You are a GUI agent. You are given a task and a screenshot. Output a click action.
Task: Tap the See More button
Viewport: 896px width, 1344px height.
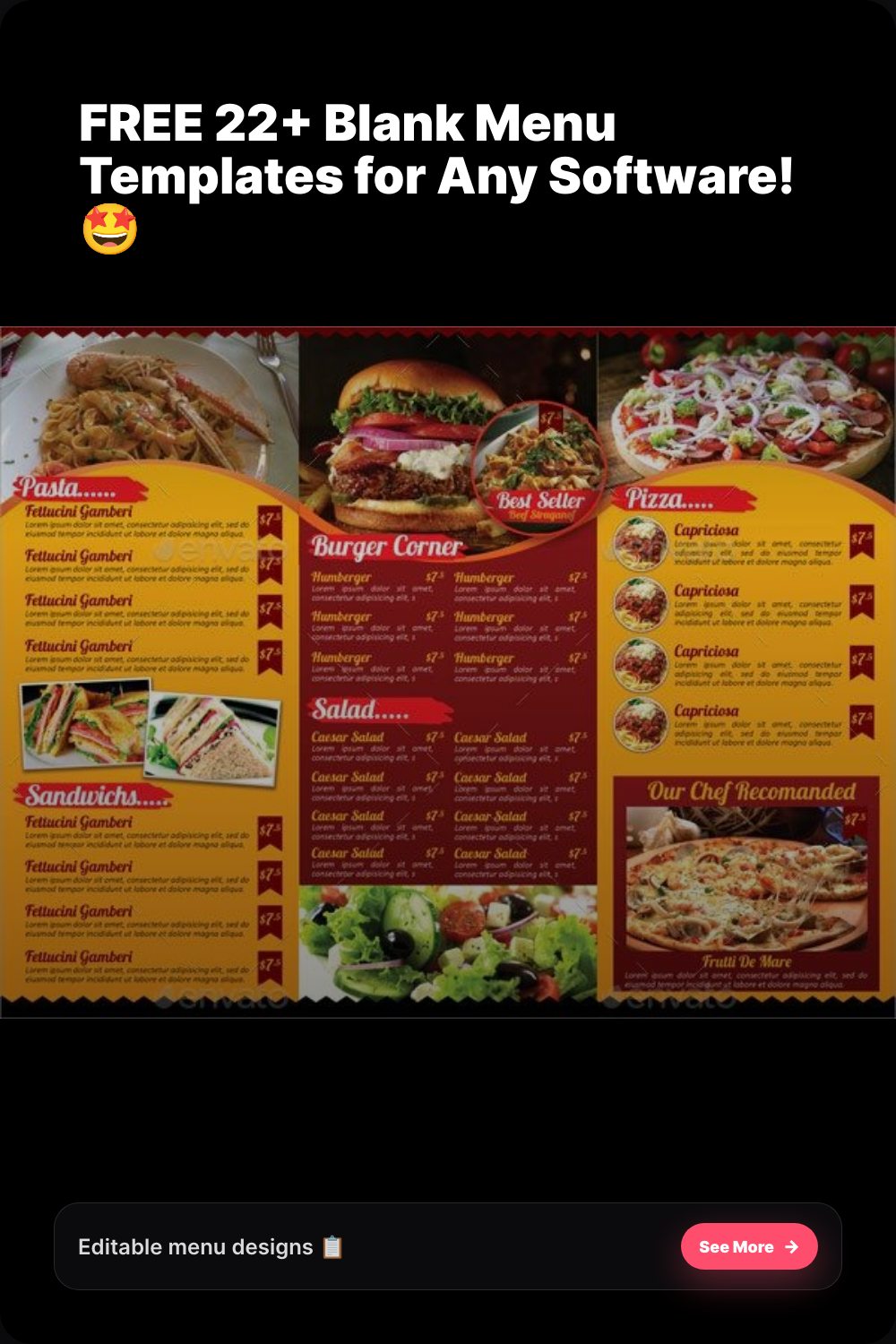748,1246
